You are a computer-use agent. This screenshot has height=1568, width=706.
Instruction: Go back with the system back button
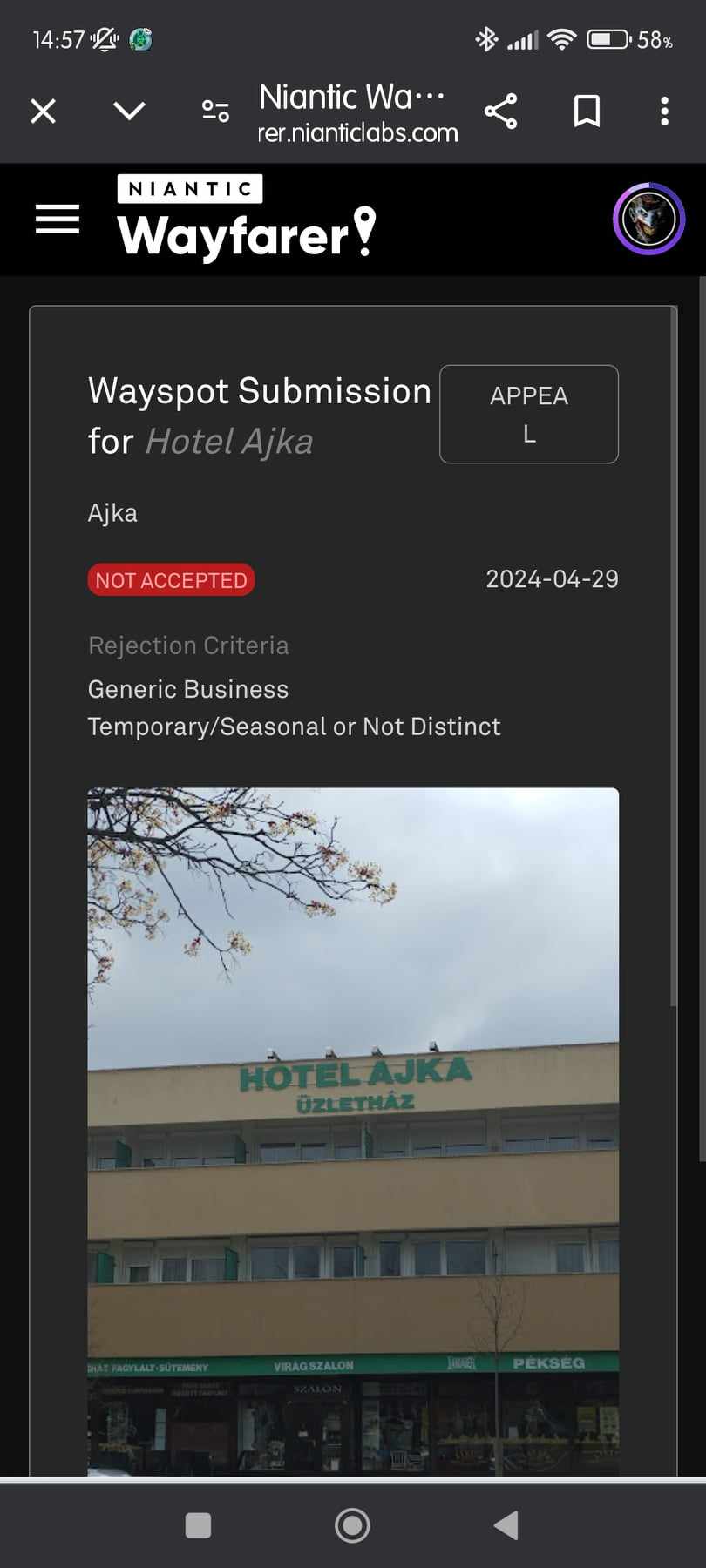point(506,1525)
